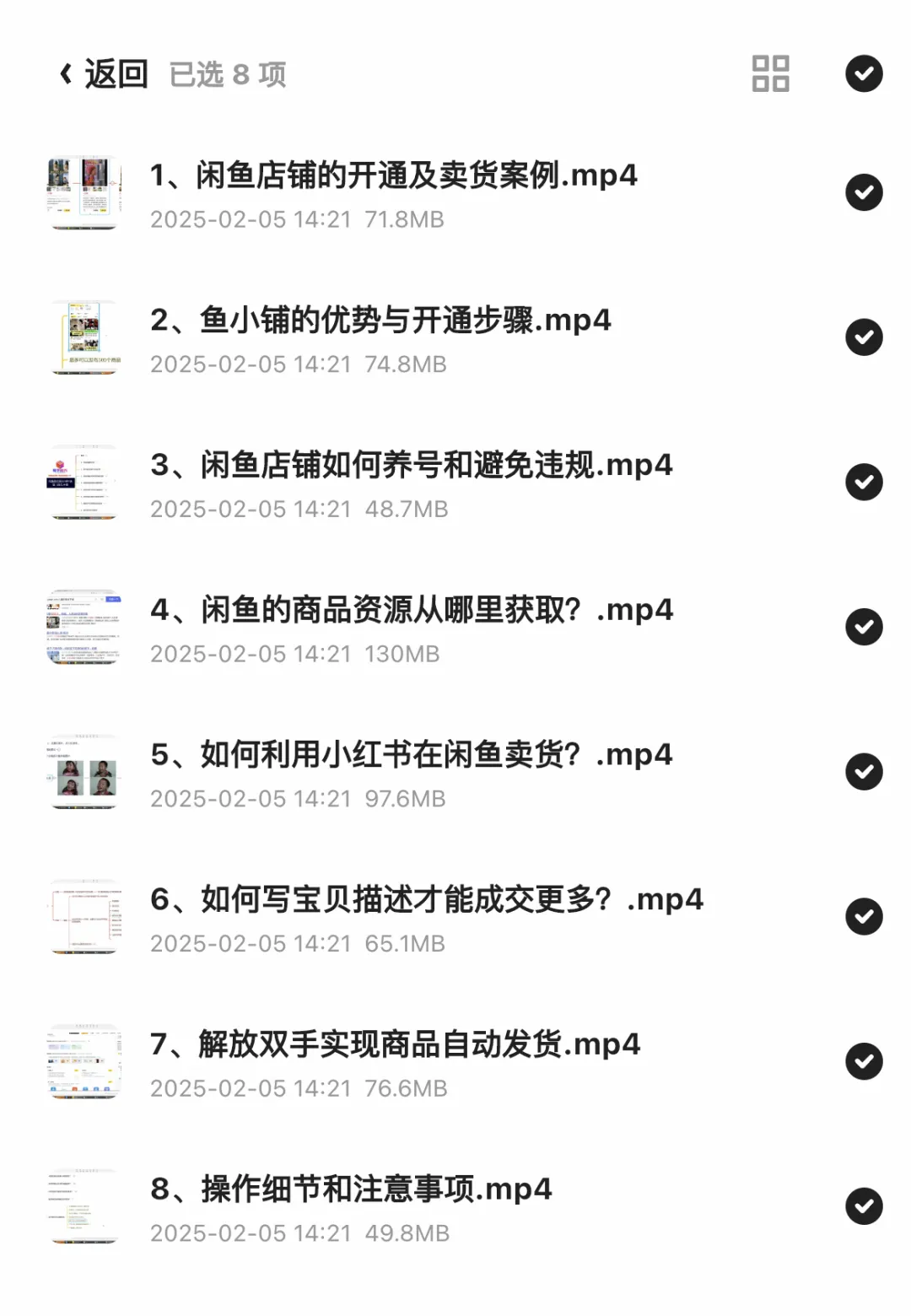Open thumbnail of file 8 操作细节和注意事项
This screenshot has width=911, height=1316.
coord(84,1206)
